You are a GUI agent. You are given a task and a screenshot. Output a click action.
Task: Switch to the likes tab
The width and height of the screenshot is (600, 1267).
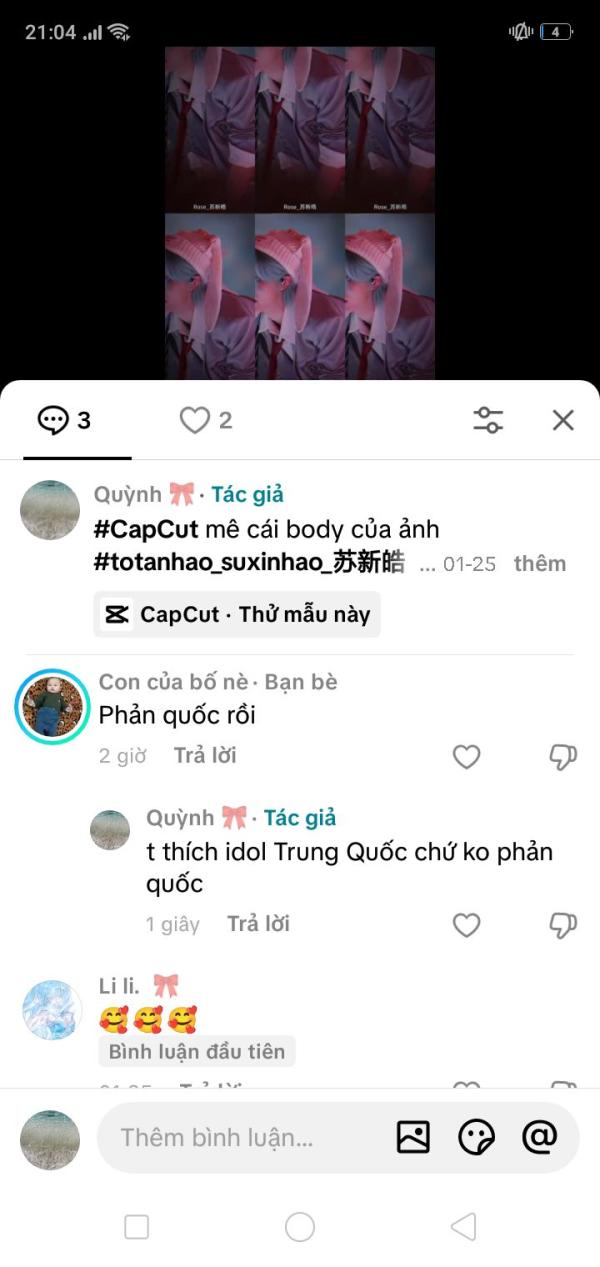click(205, 421)
